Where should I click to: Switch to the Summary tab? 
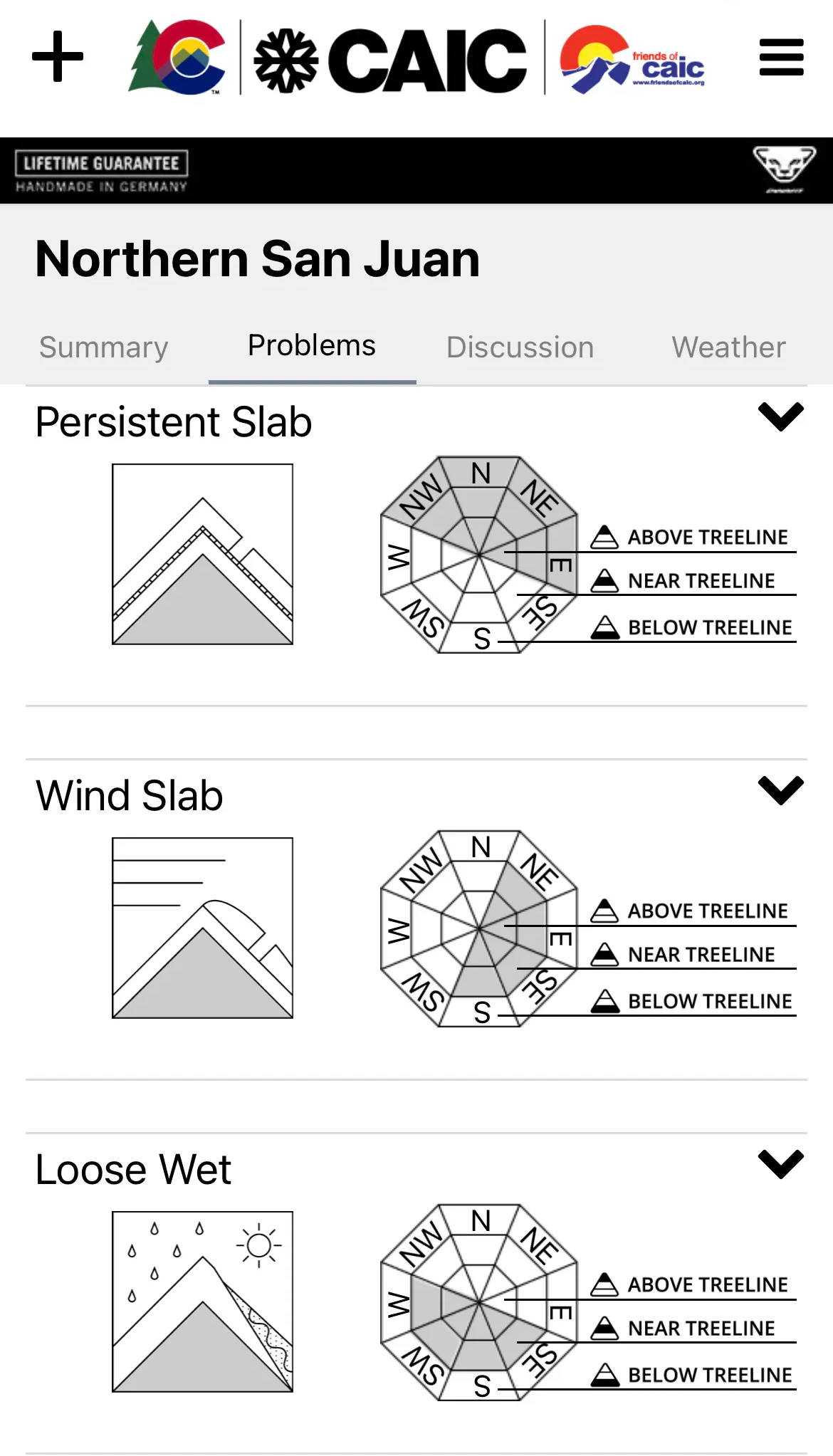coord(104,347)
